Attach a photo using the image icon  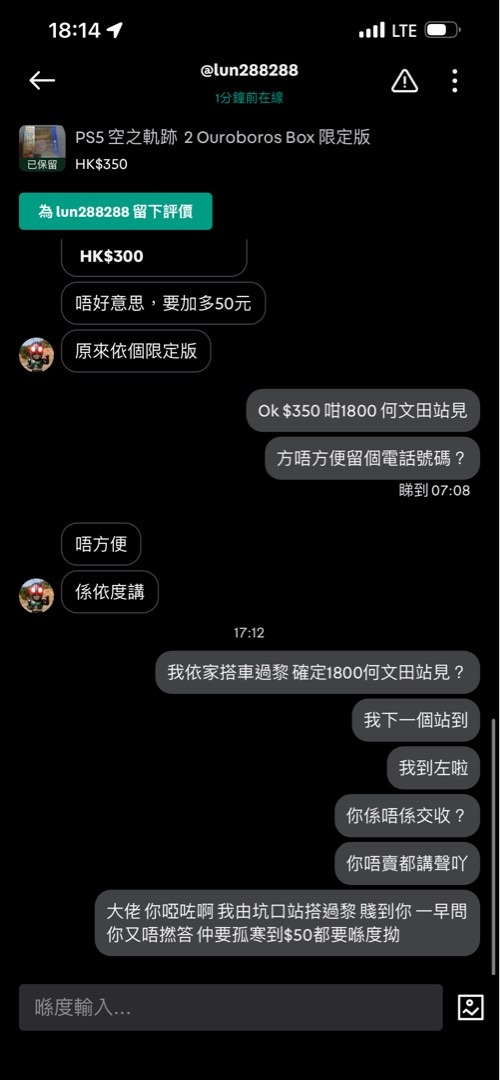pyautogui.click(x=470, y=1008)
